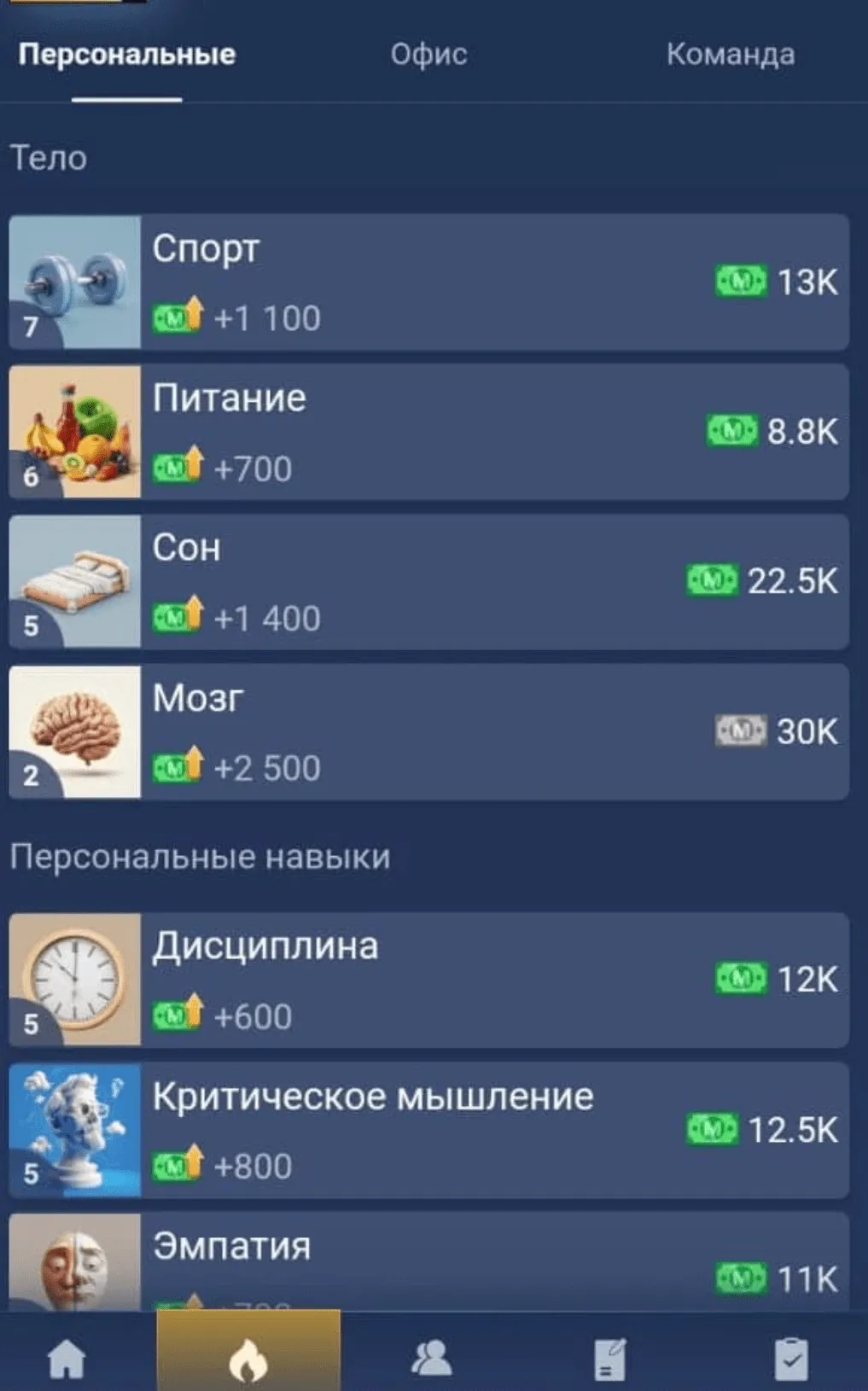Open the clipboard tasks tab
Viewport: 868px width, 1391px height.
coord(790,1357)
